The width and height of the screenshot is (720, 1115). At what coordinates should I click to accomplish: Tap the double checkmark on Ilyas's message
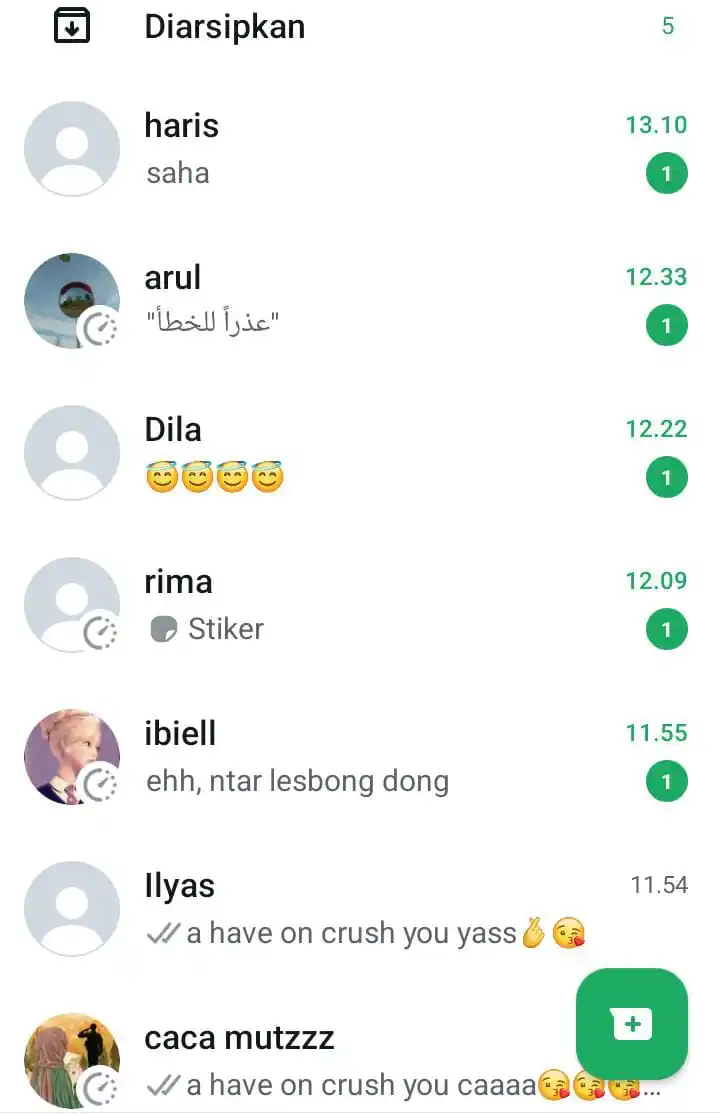coord(166,933)
